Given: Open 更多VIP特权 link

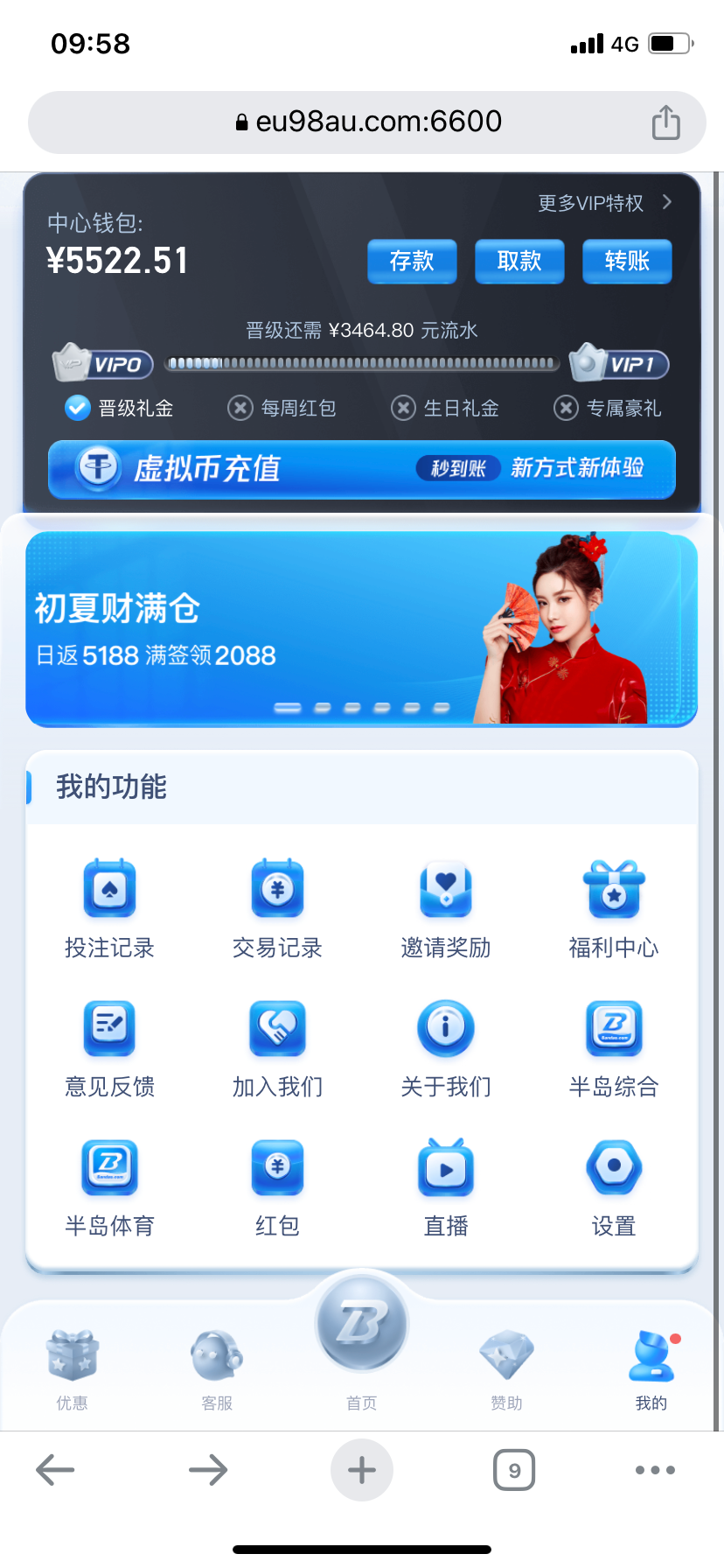Looking at the screenshot, I should coord(604,203).
